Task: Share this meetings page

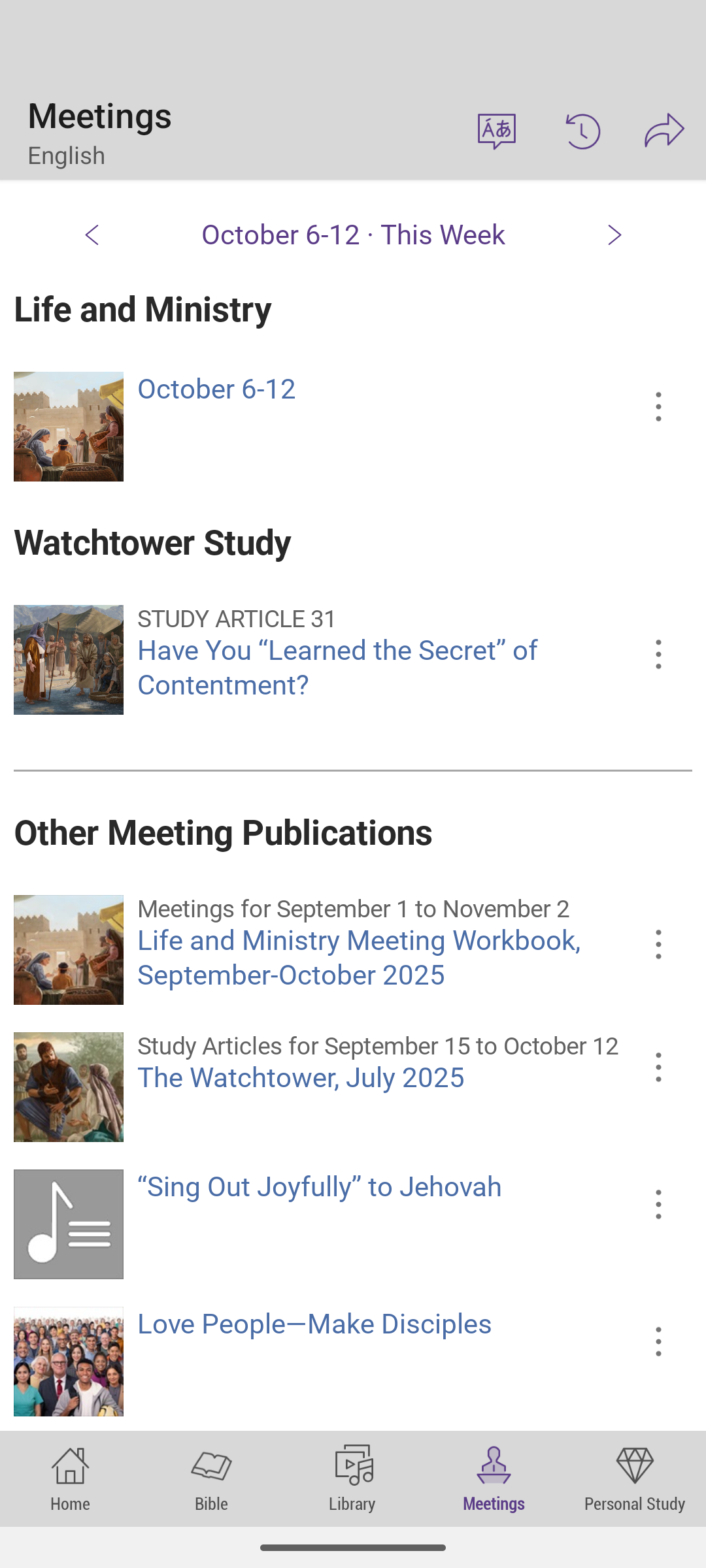Action: coord(664,131)
